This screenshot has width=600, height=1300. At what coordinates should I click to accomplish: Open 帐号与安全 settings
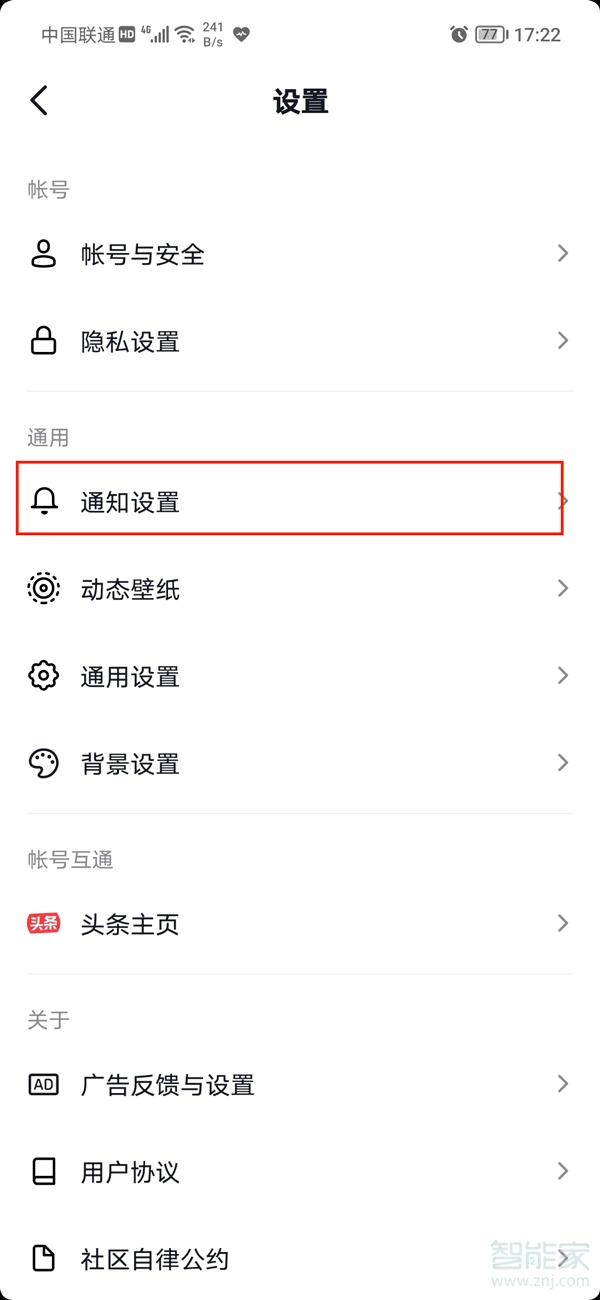[x=143, y=254]
